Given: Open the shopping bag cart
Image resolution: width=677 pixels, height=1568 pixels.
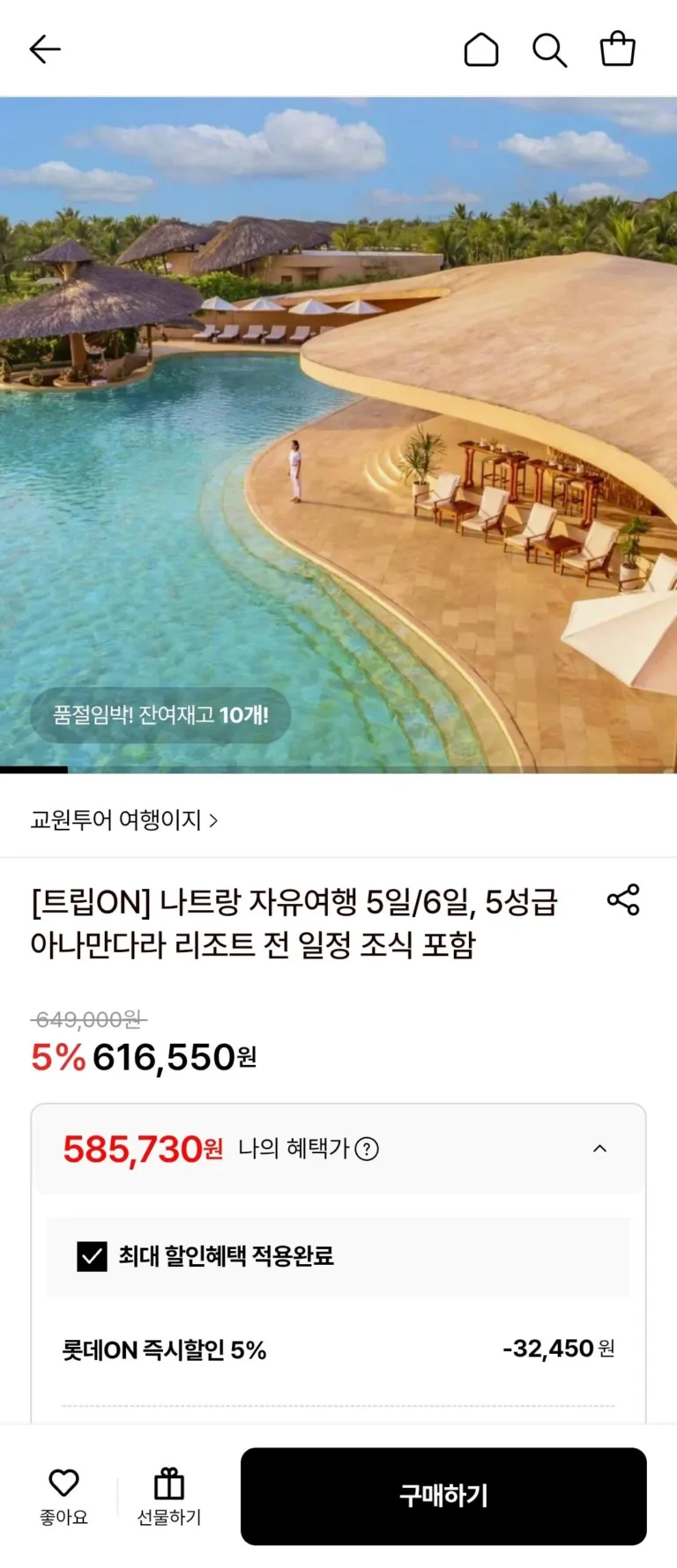Looking at the screenshot, I should coord(617,49).
